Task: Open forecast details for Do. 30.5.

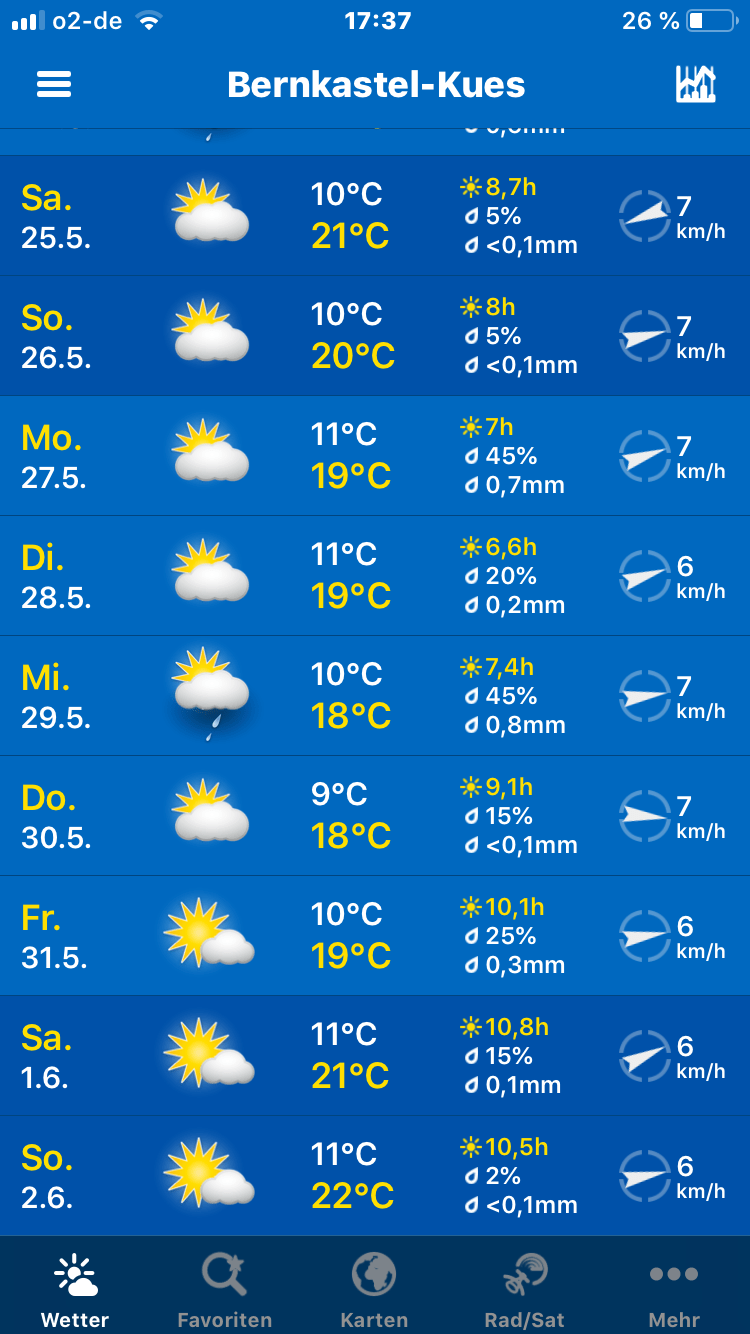Action: coord(375,816)
